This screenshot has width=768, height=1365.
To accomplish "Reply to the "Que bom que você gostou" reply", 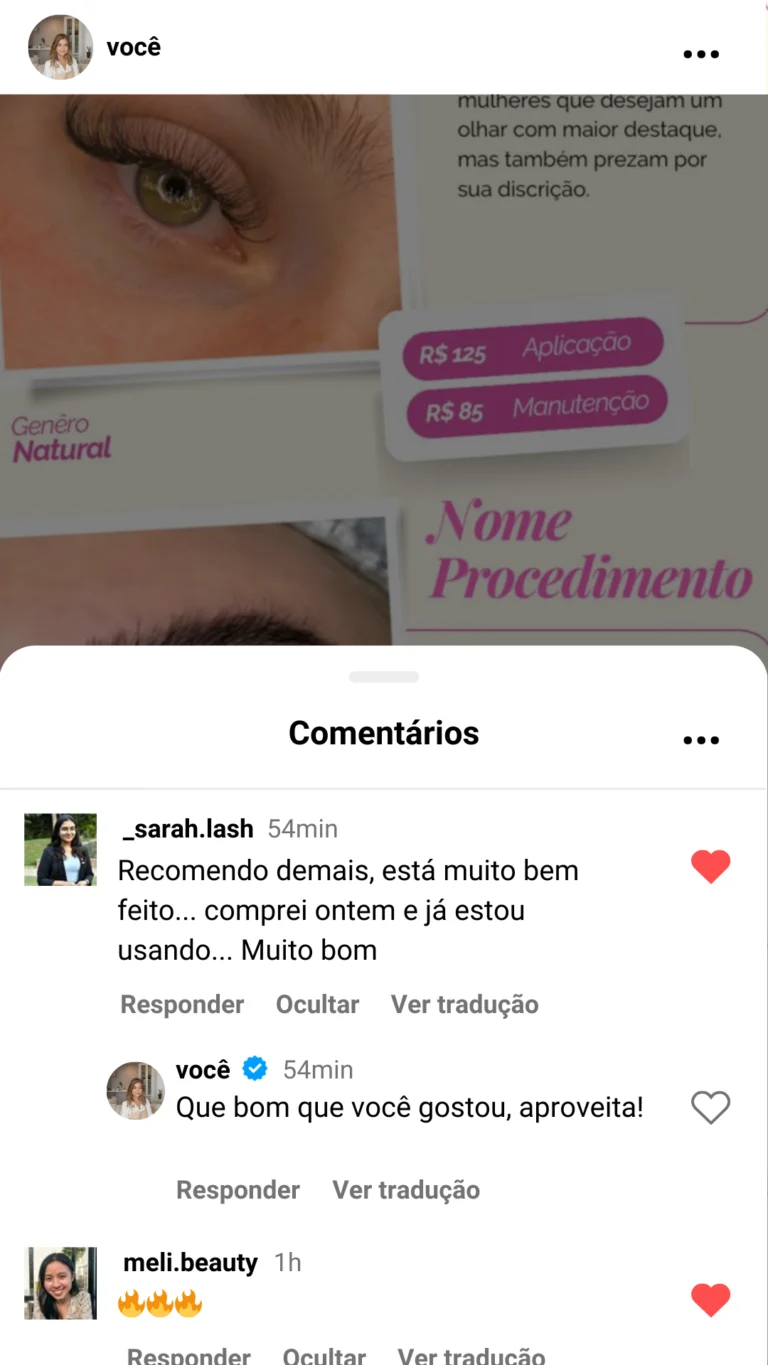I will pos(238,1189).
